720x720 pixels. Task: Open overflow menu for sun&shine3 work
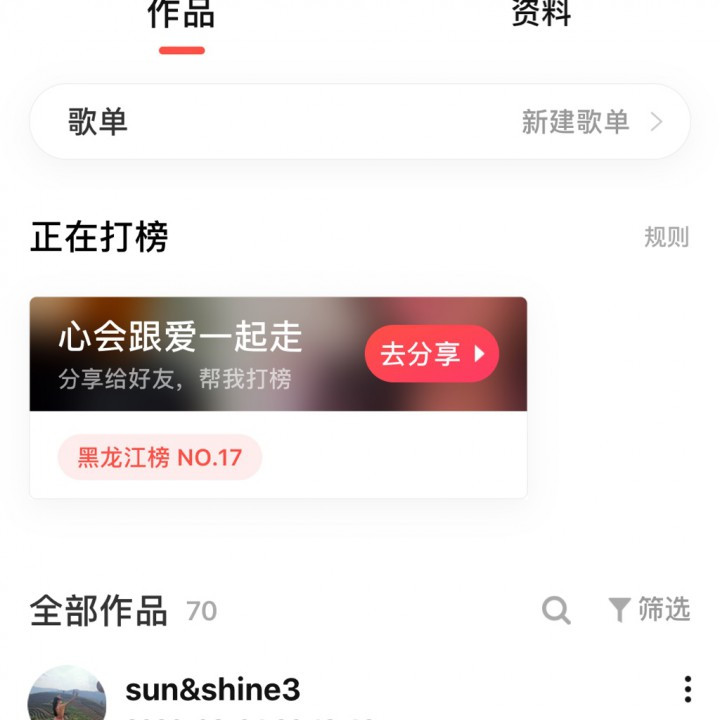click(x=687, y=689)
